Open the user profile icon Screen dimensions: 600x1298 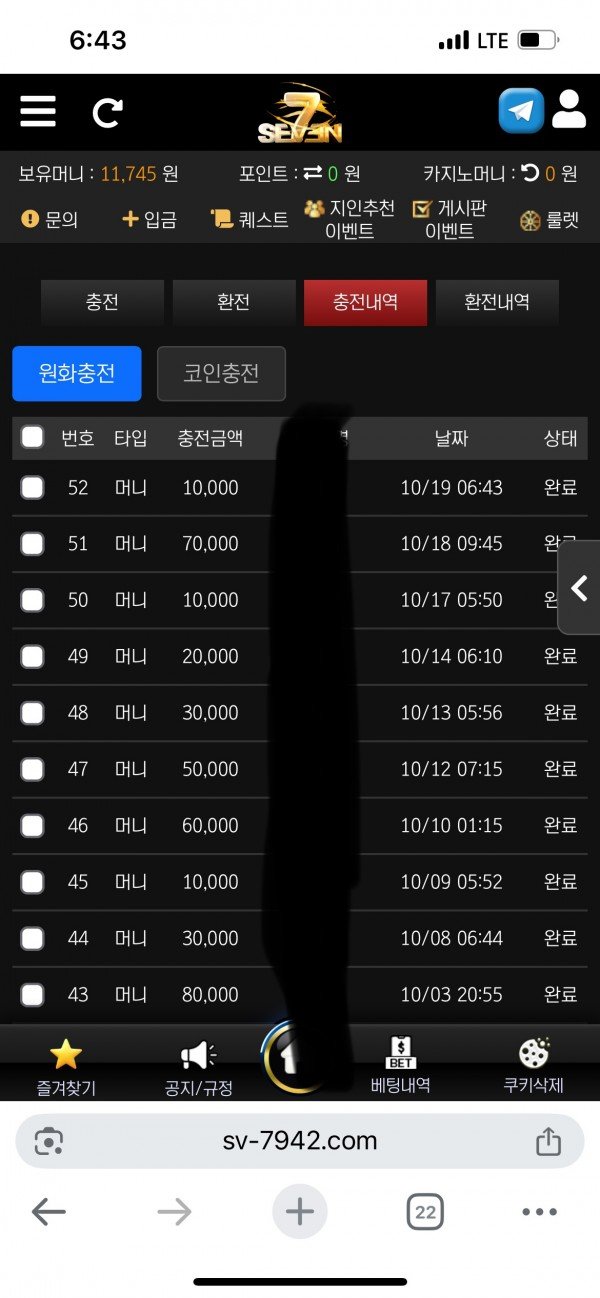[x=568, y=110]
